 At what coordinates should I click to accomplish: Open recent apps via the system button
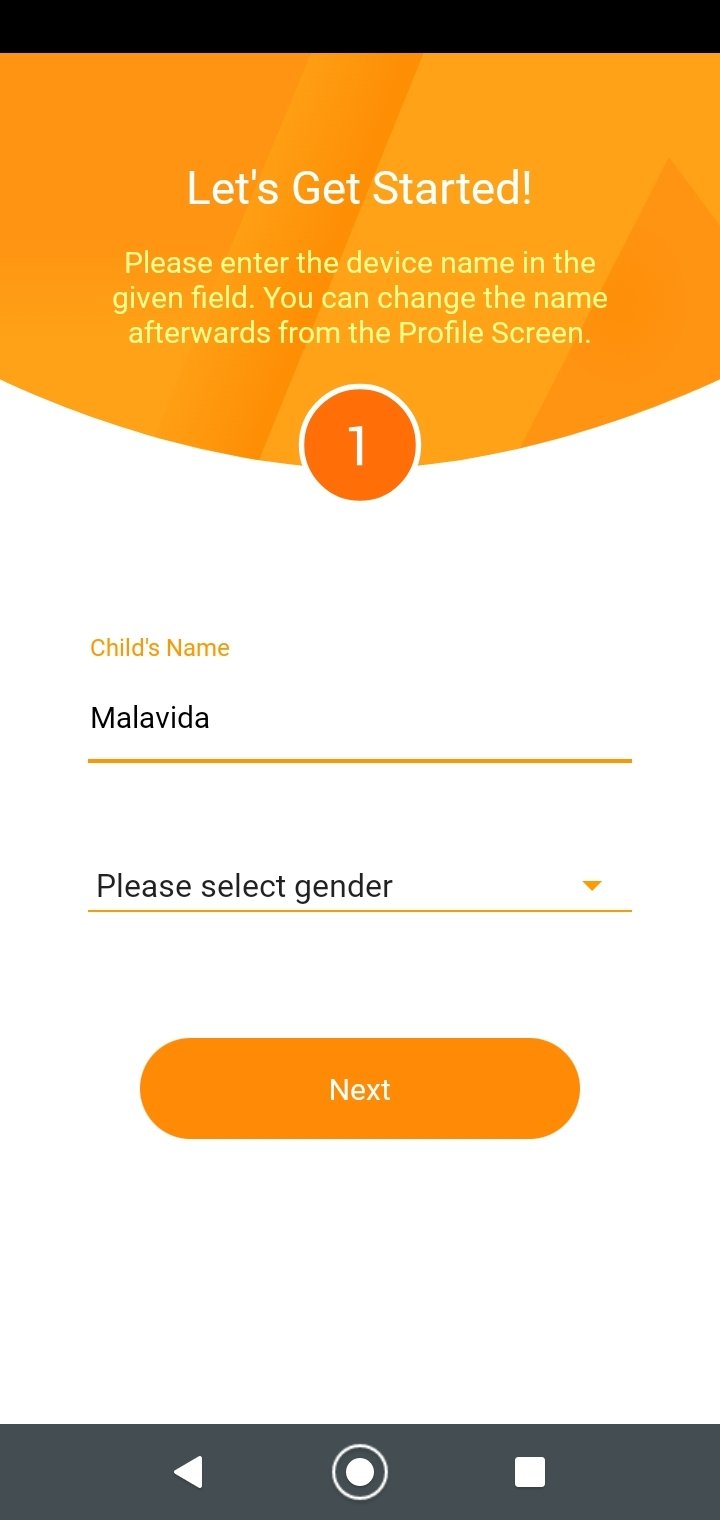pos(529,1472)
